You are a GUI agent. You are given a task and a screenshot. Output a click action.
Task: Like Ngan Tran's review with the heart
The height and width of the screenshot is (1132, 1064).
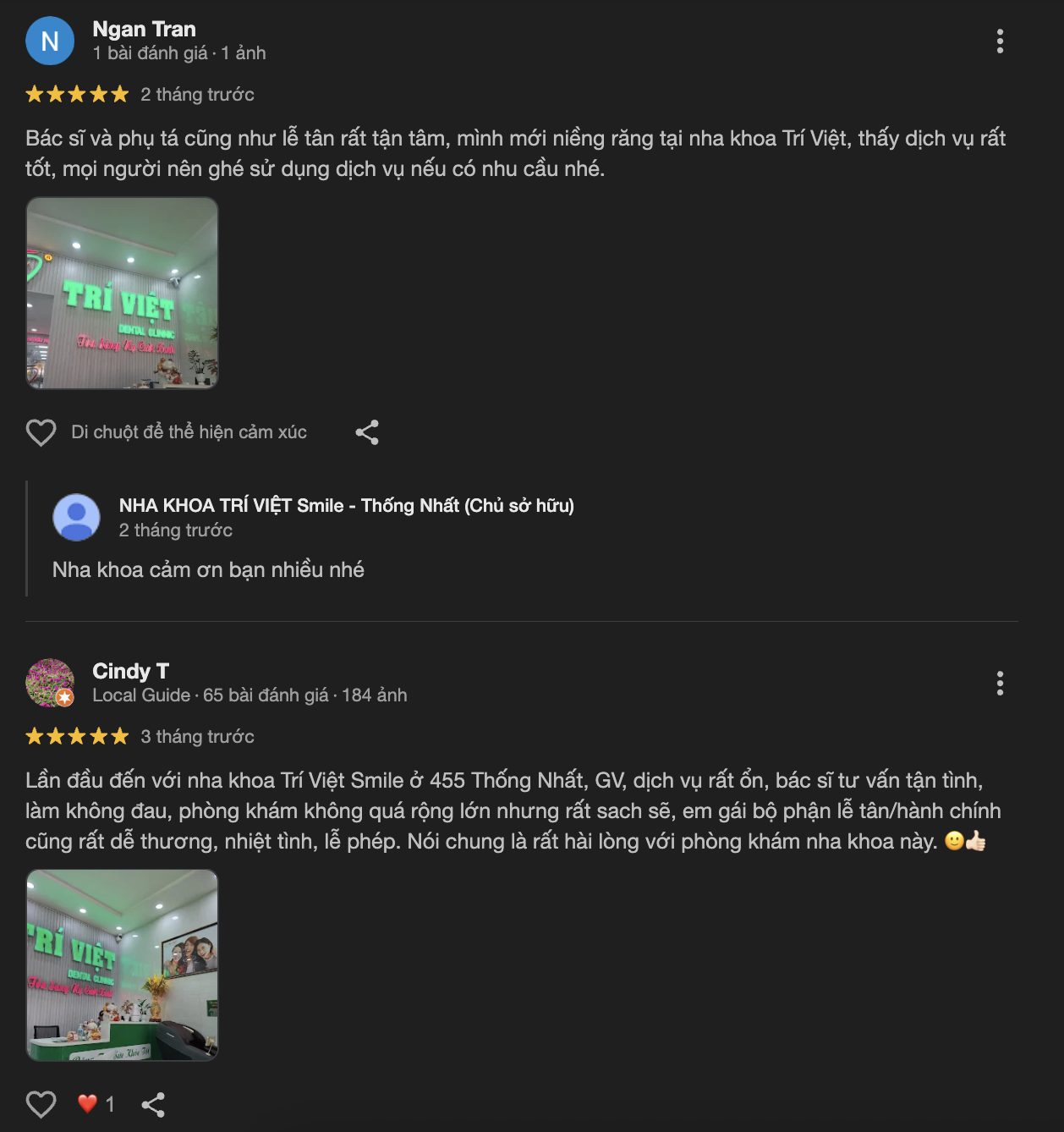click(x=41, y=432)
